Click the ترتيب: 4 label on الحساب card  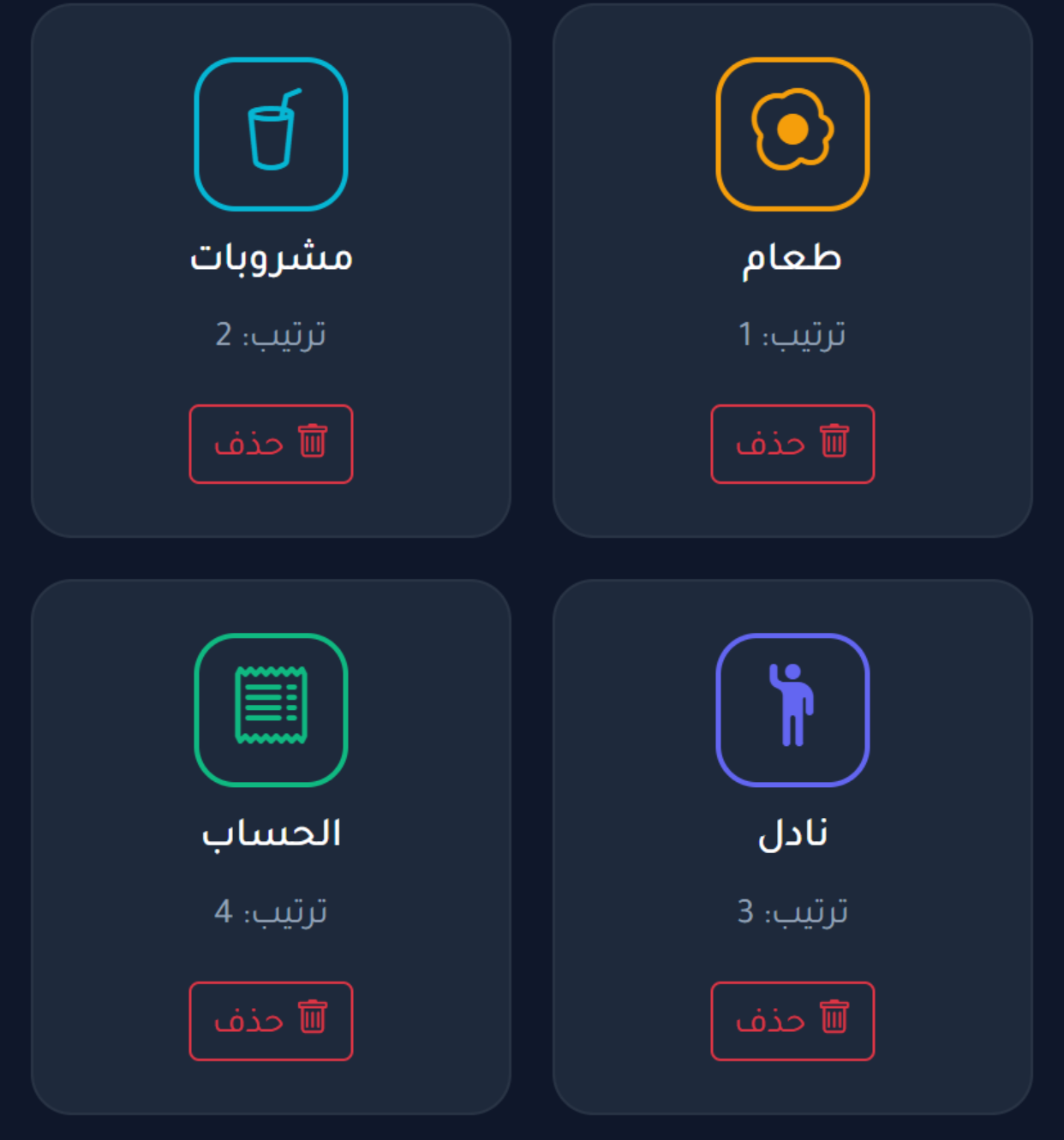click(271, 912)
